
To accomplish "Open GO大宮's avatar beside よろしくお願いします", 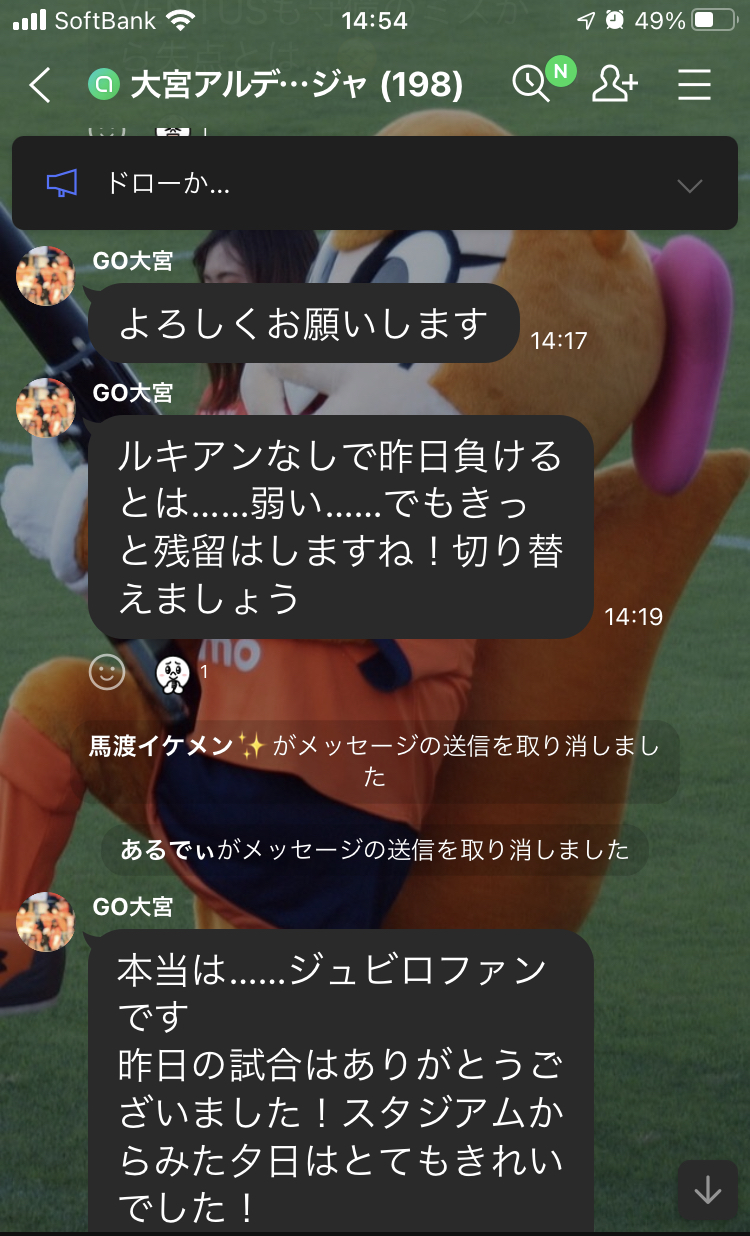I will click(46, 276).
